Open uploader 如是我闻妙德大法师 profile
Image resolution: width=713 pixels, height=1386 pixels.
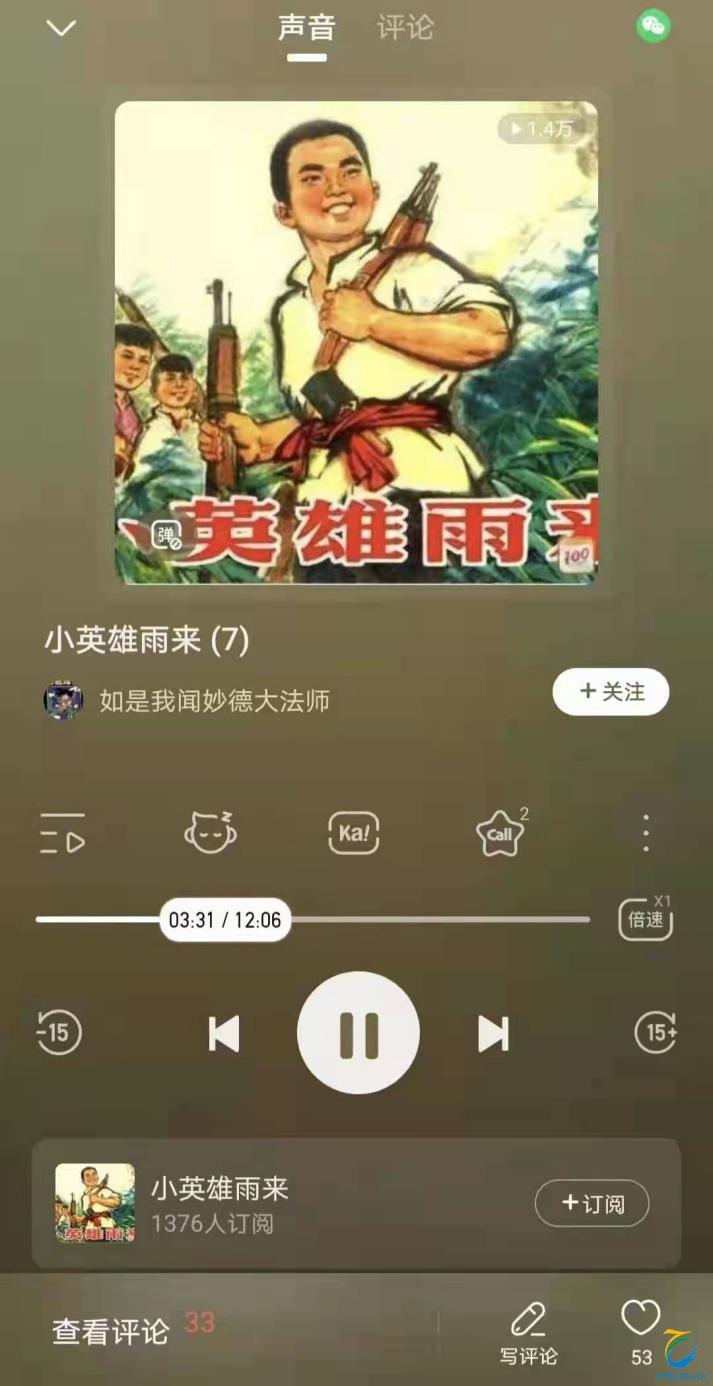214,701
